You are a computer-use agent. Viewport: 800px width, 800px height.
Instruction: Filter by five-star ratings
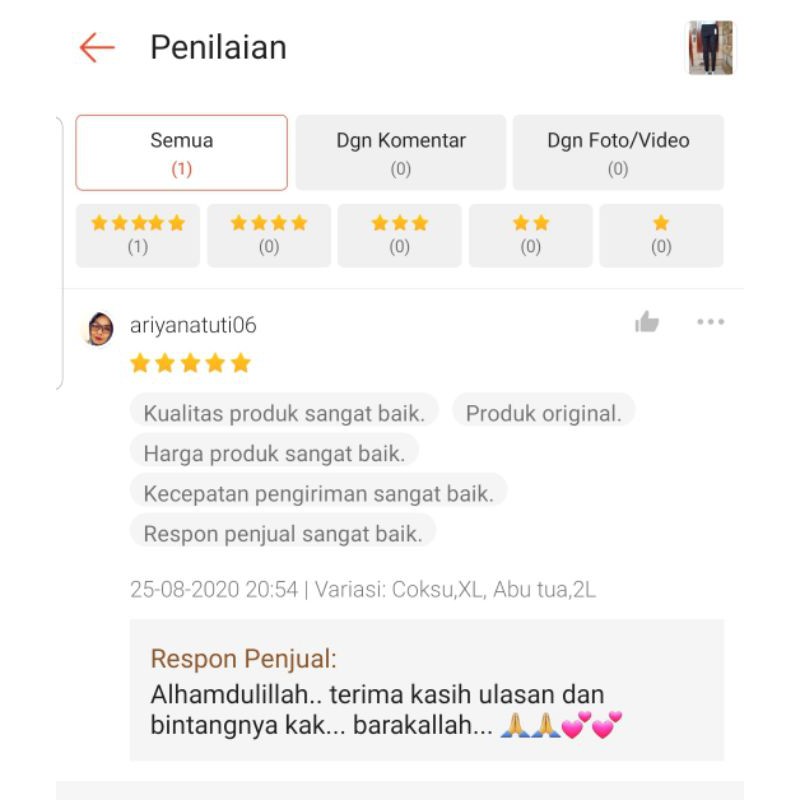138,235
